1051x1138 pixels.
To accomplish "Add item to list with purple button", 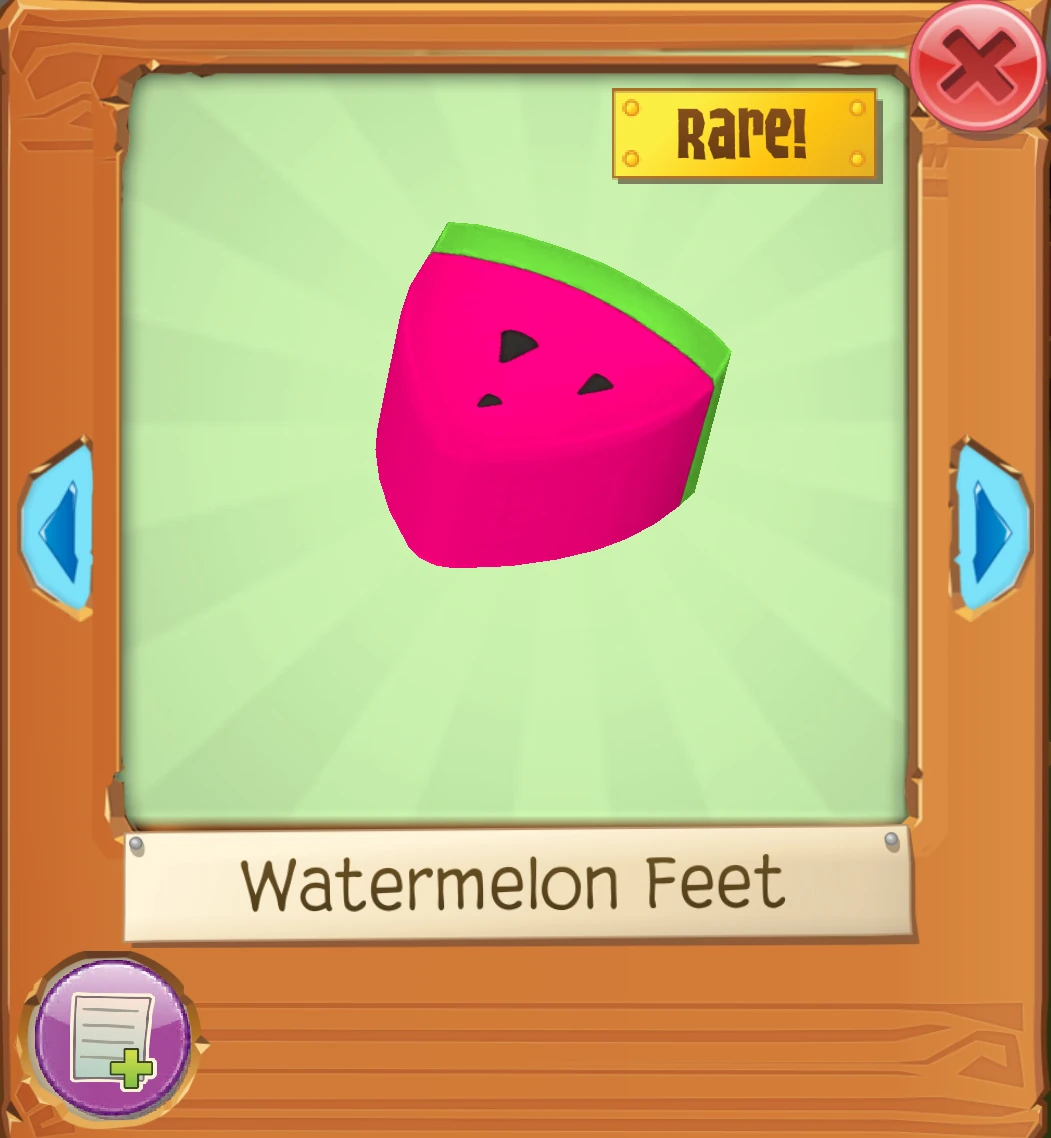I will pyautogui.click(x=113, y=1038).
